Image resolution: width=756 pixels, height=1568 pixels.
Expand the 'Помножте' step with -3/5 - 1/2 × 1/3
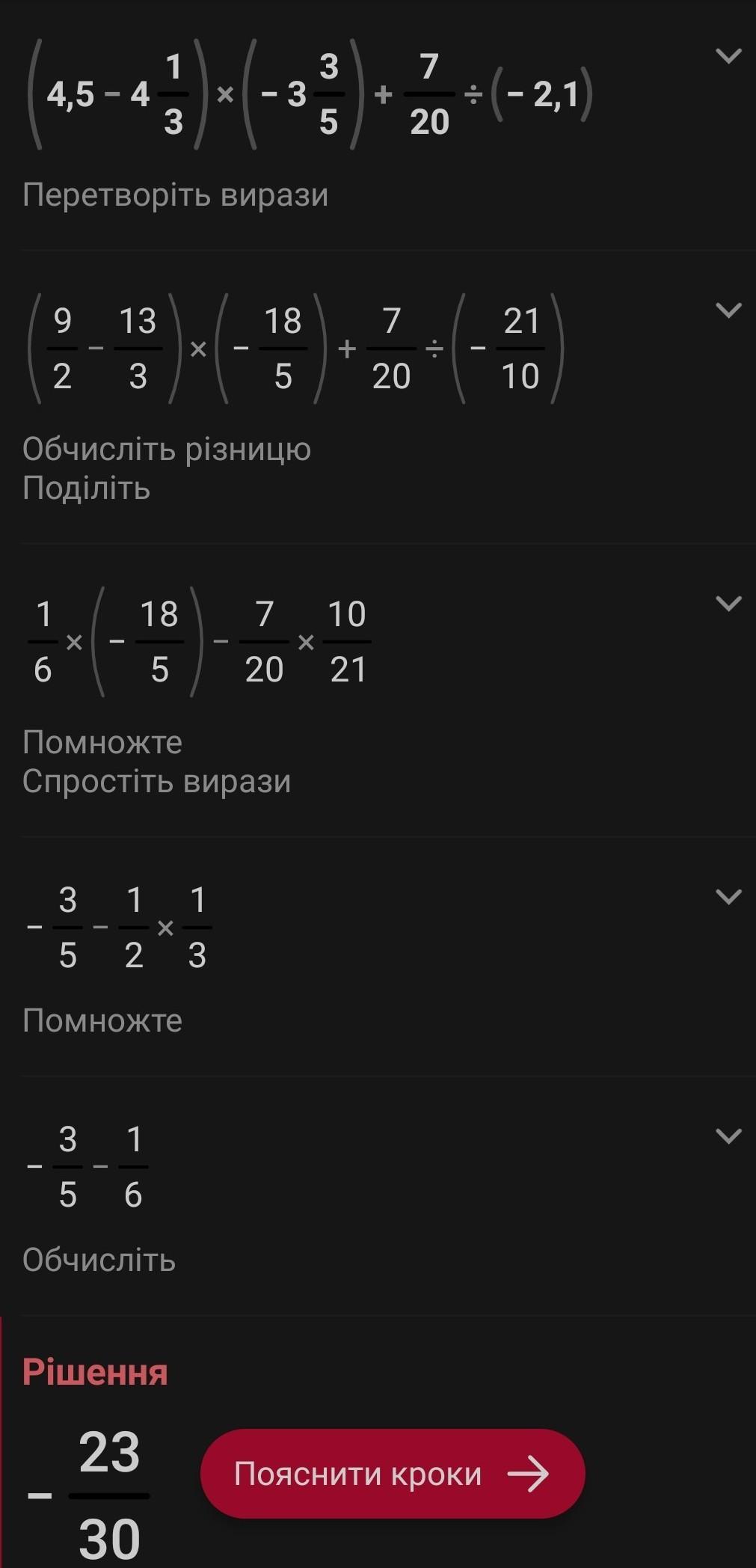click(728, 897)
